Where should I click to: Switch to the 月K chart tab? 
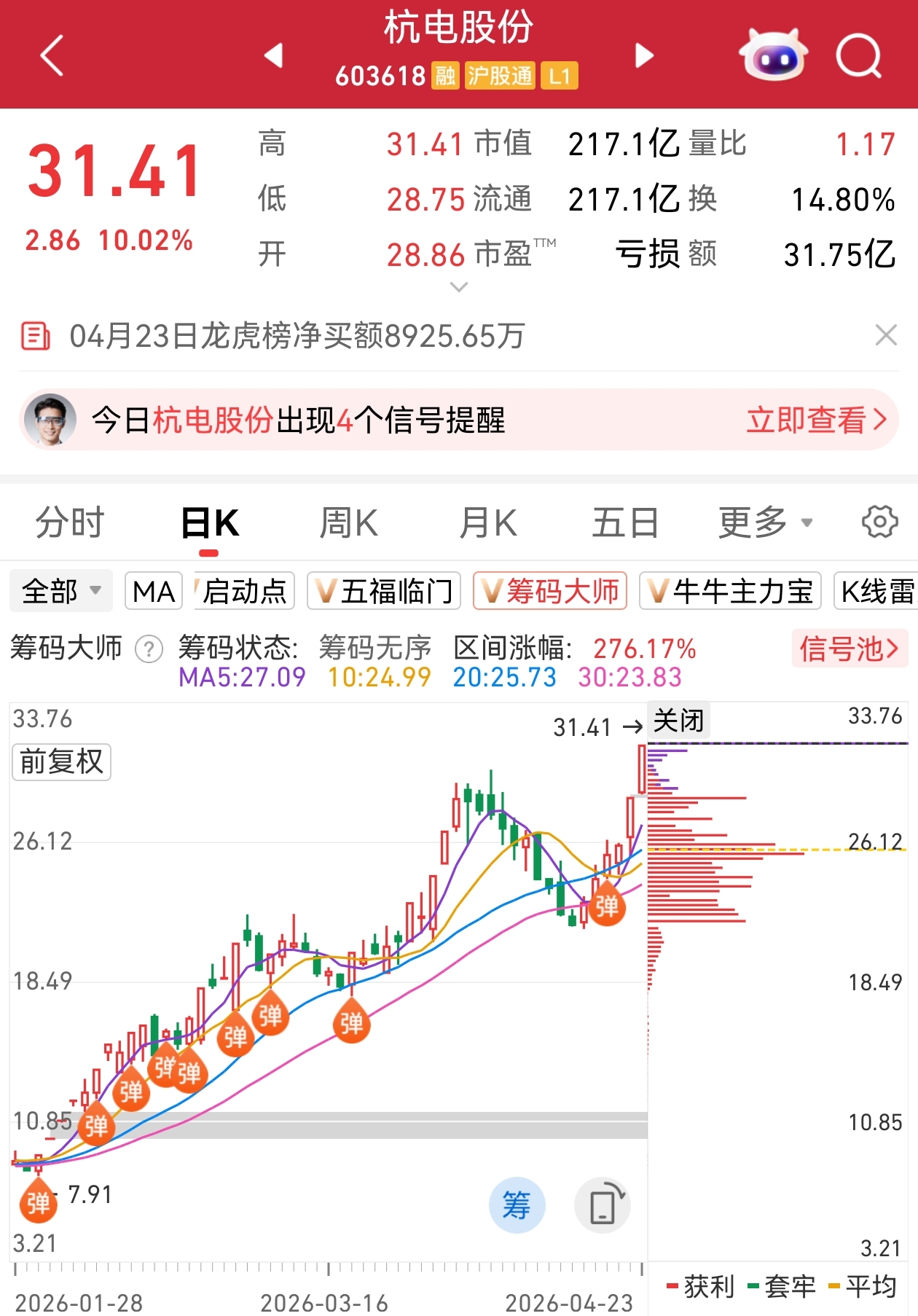pos(488,522)
